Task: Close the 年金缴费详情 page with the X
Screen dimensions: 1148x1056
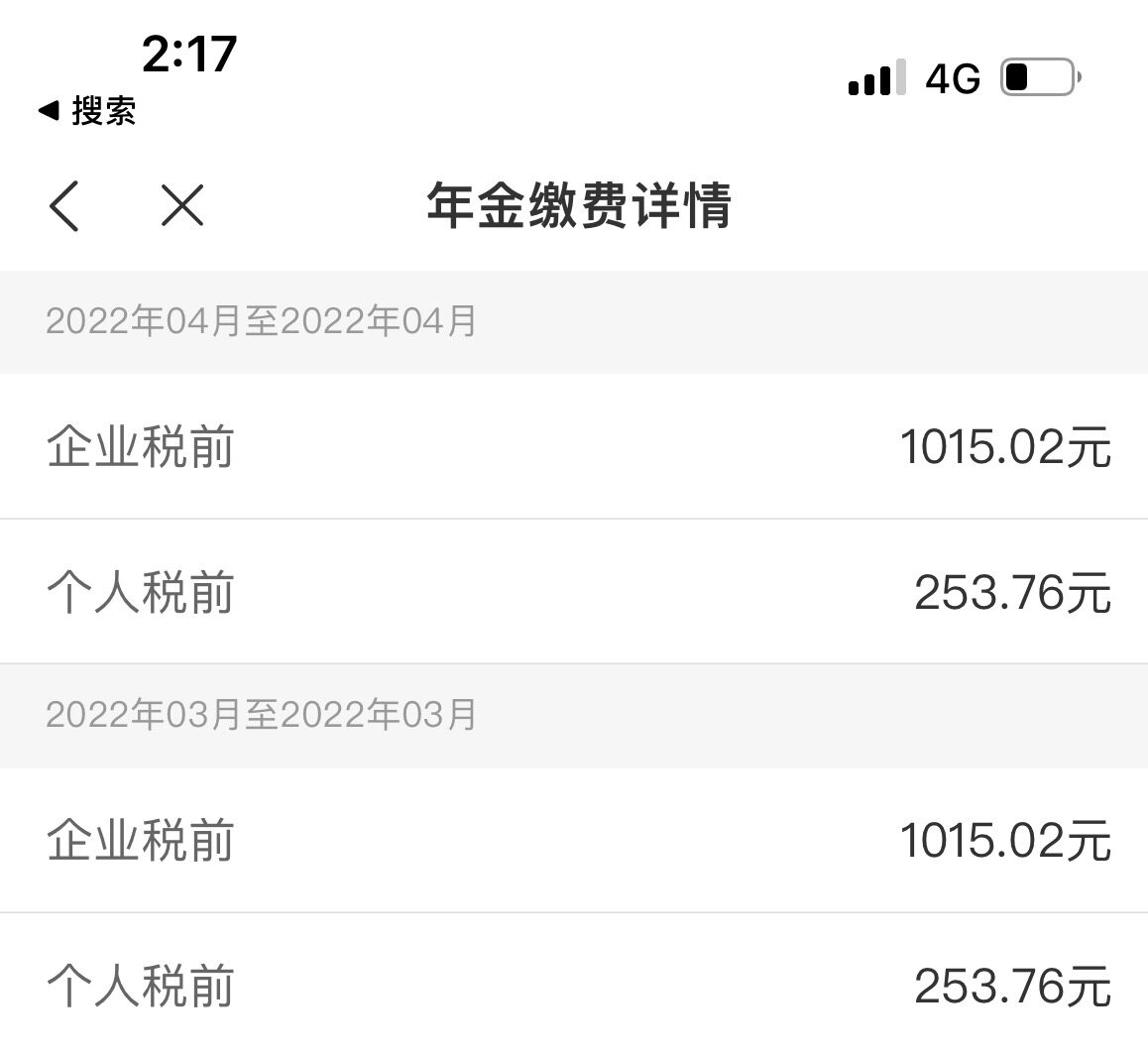Action: click(x=182, y=206)
